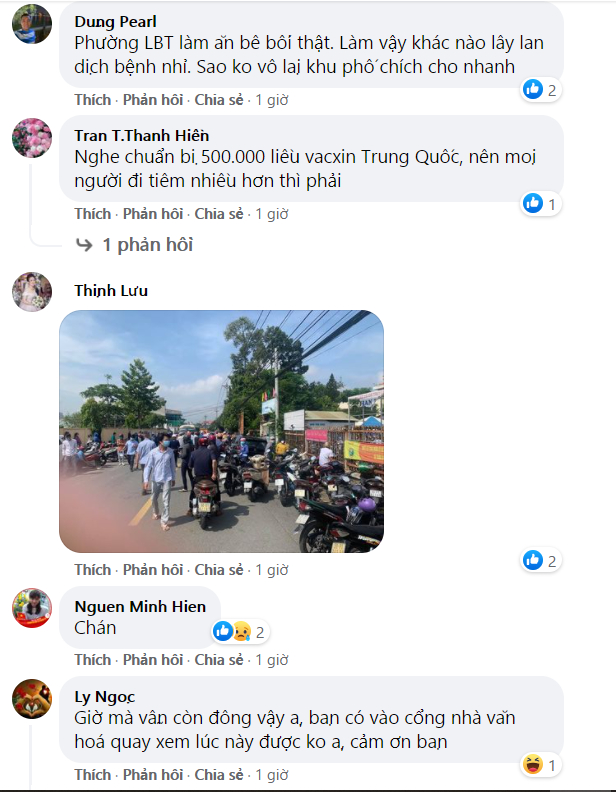View reactions on Nguen Minh Hien's comment
616x792 pixels.
[x=240, y=632]
